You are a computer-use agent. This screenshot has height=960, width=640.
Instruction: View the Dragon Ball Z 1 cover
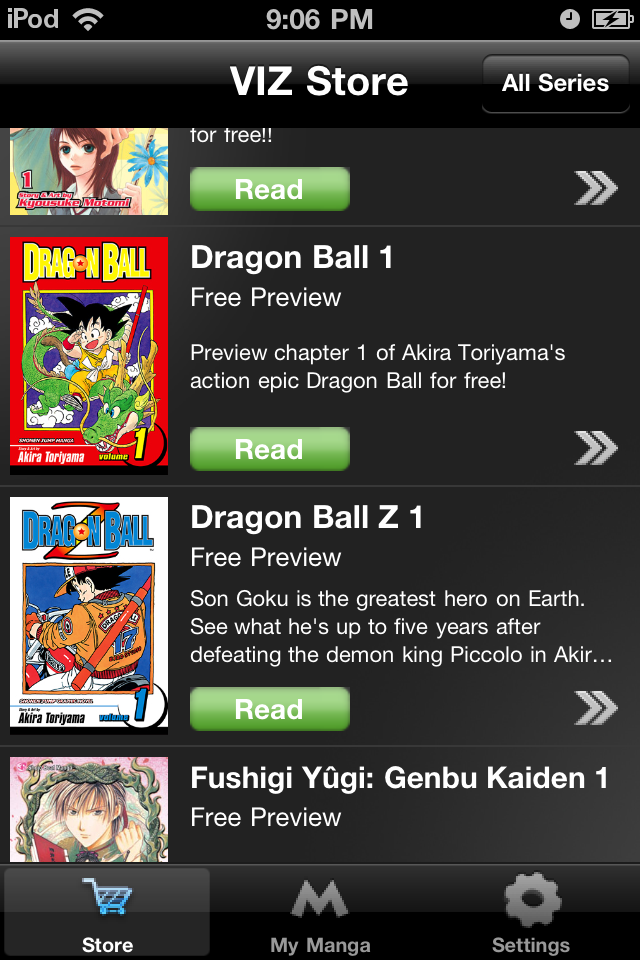click(x=89, y=615)
